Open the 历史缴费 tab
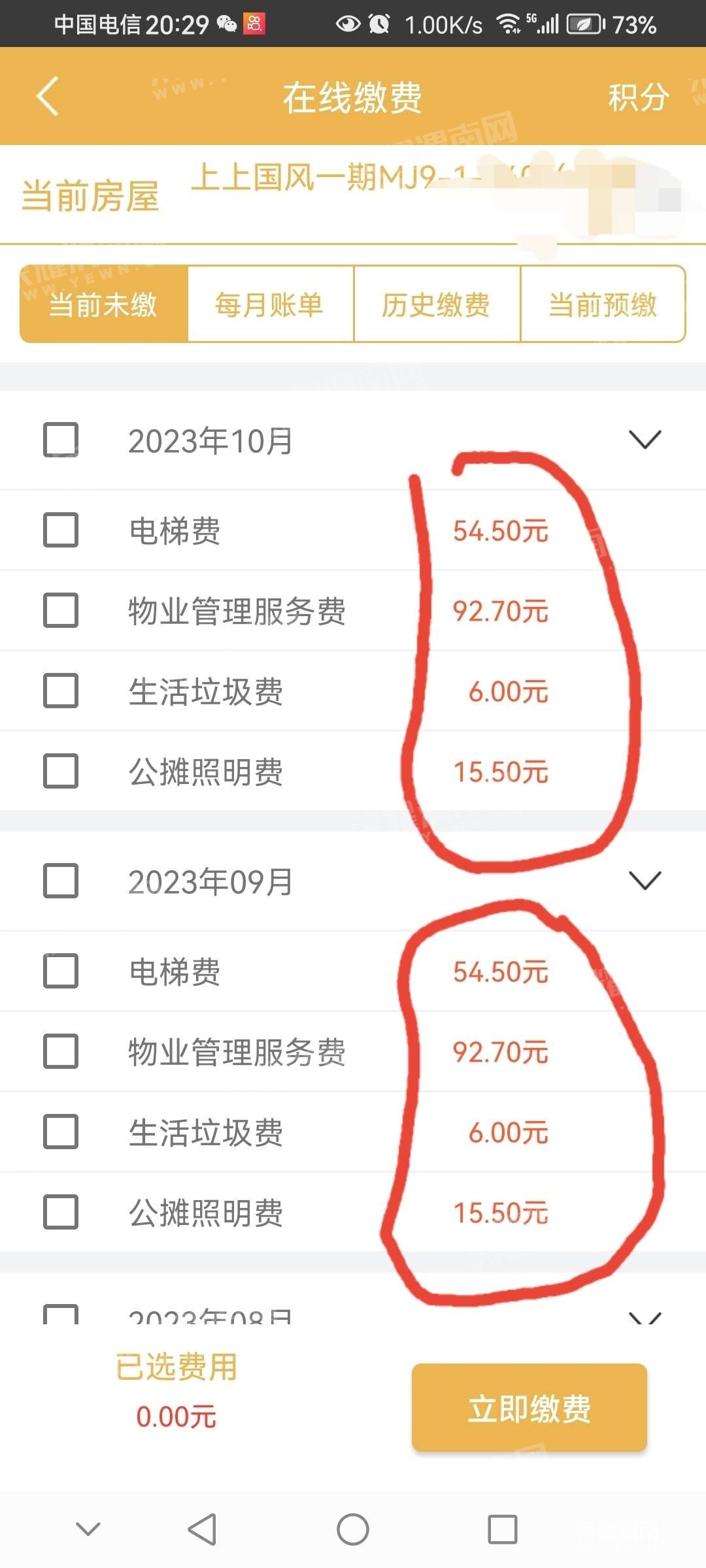The image size is (706, 1568). point(437,304)
